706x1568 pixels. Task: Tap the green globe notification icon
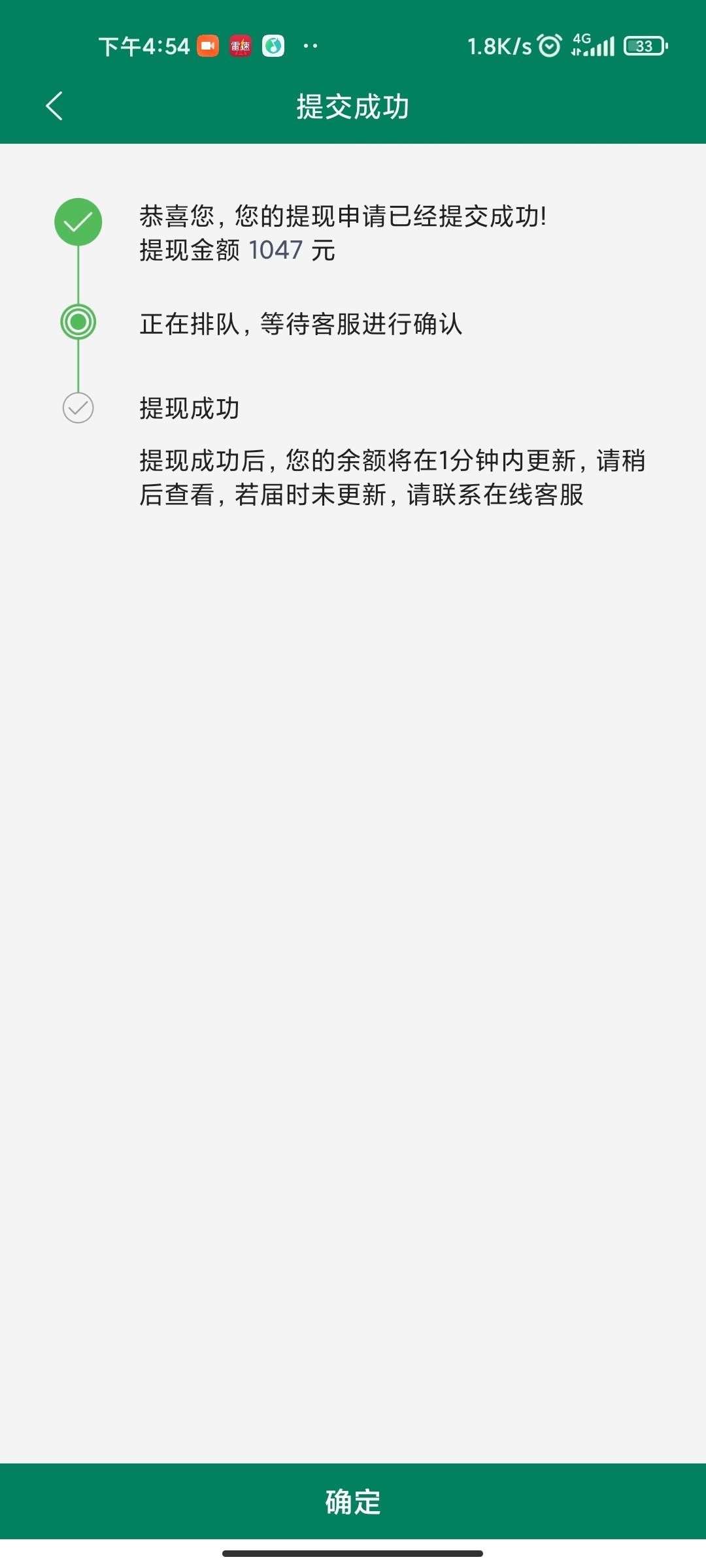coord(273,46)
